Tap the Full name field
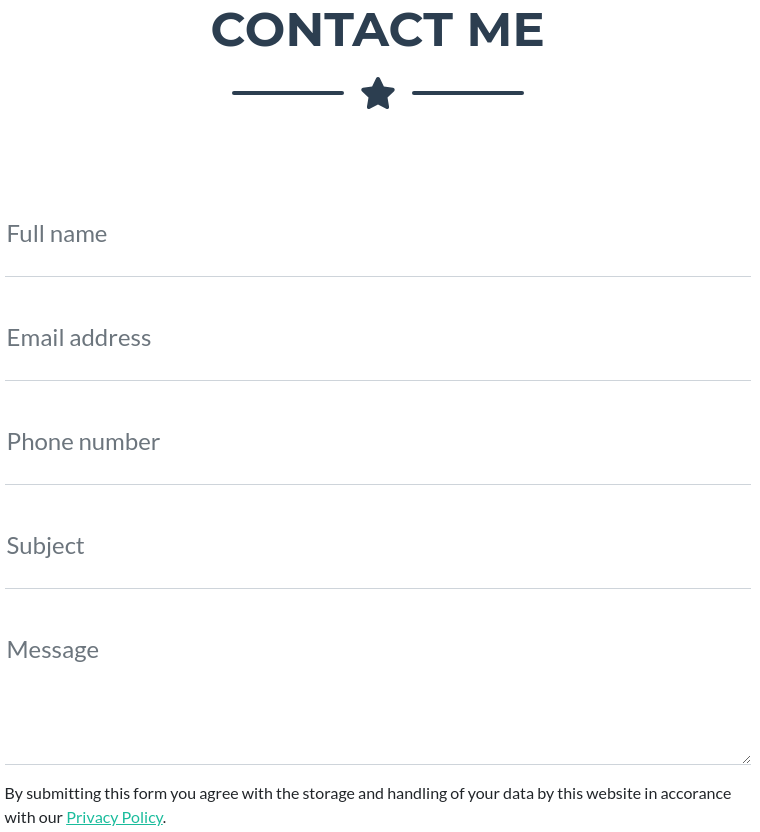Viewport: 760px width, 832px height. [377, 235]
